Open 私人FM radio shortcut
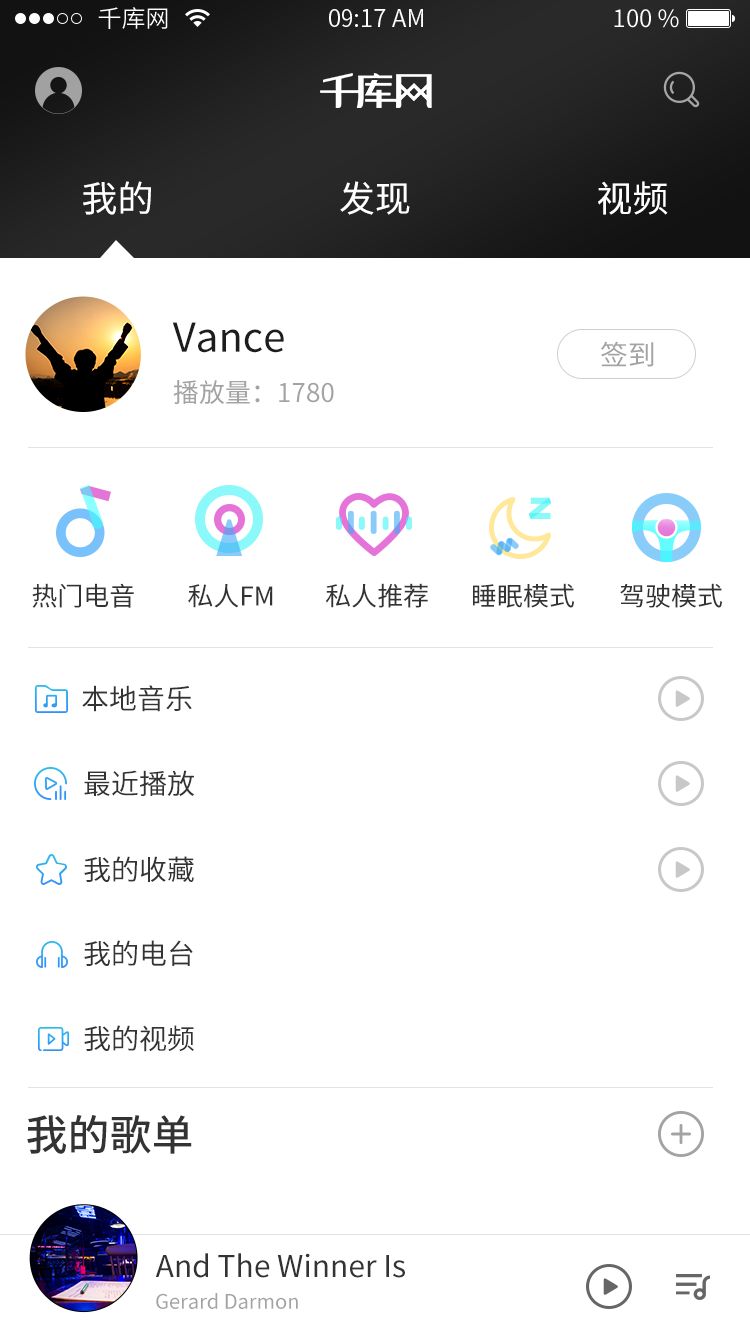Screen dimensions: 750x1334 (230, 547)
